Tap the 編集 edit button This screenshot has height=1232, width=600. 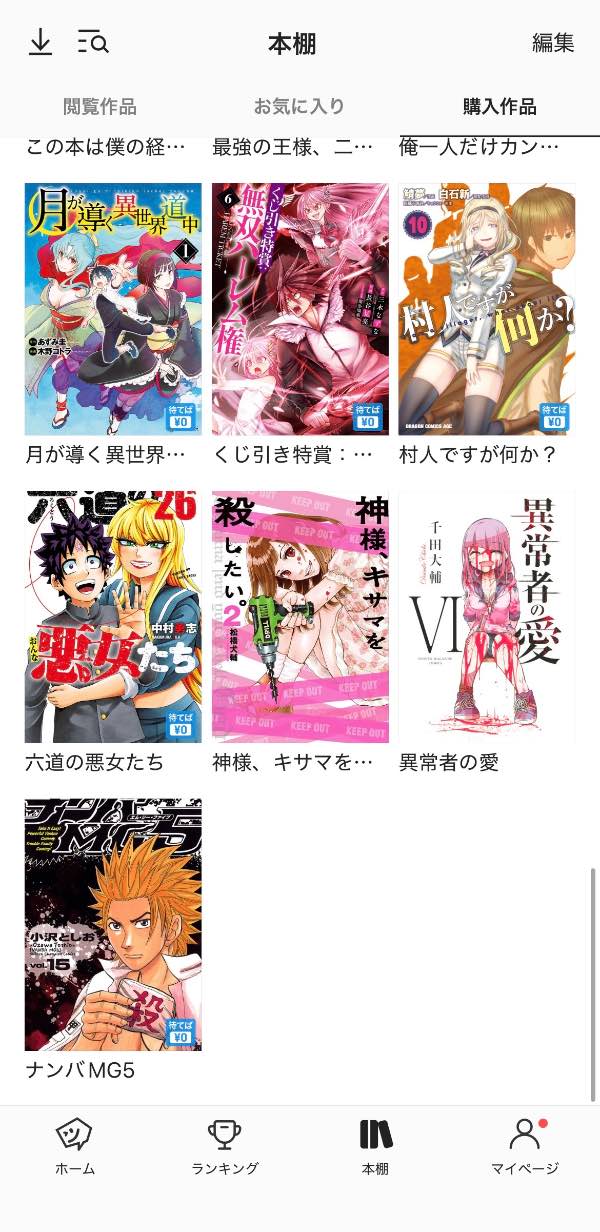[553, 43]
